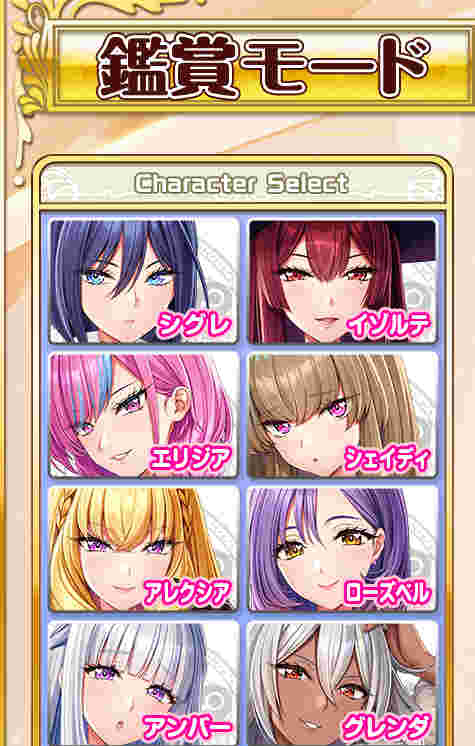This screenshot has width=475, height=746.
Task: Choose the イゾルテ character tile
Action: (x=342, y=281)
